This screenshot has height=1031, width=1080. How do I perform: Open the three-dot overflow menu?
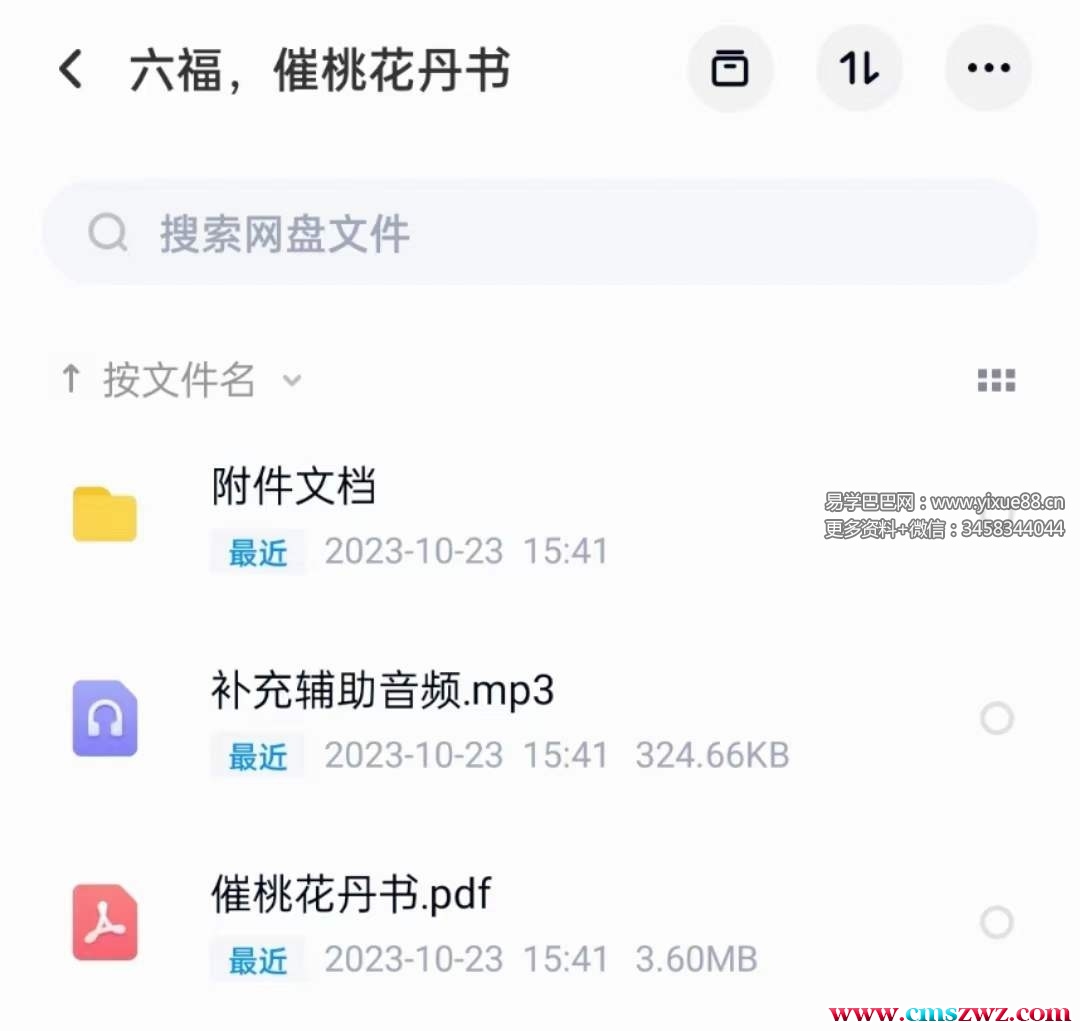988,69
